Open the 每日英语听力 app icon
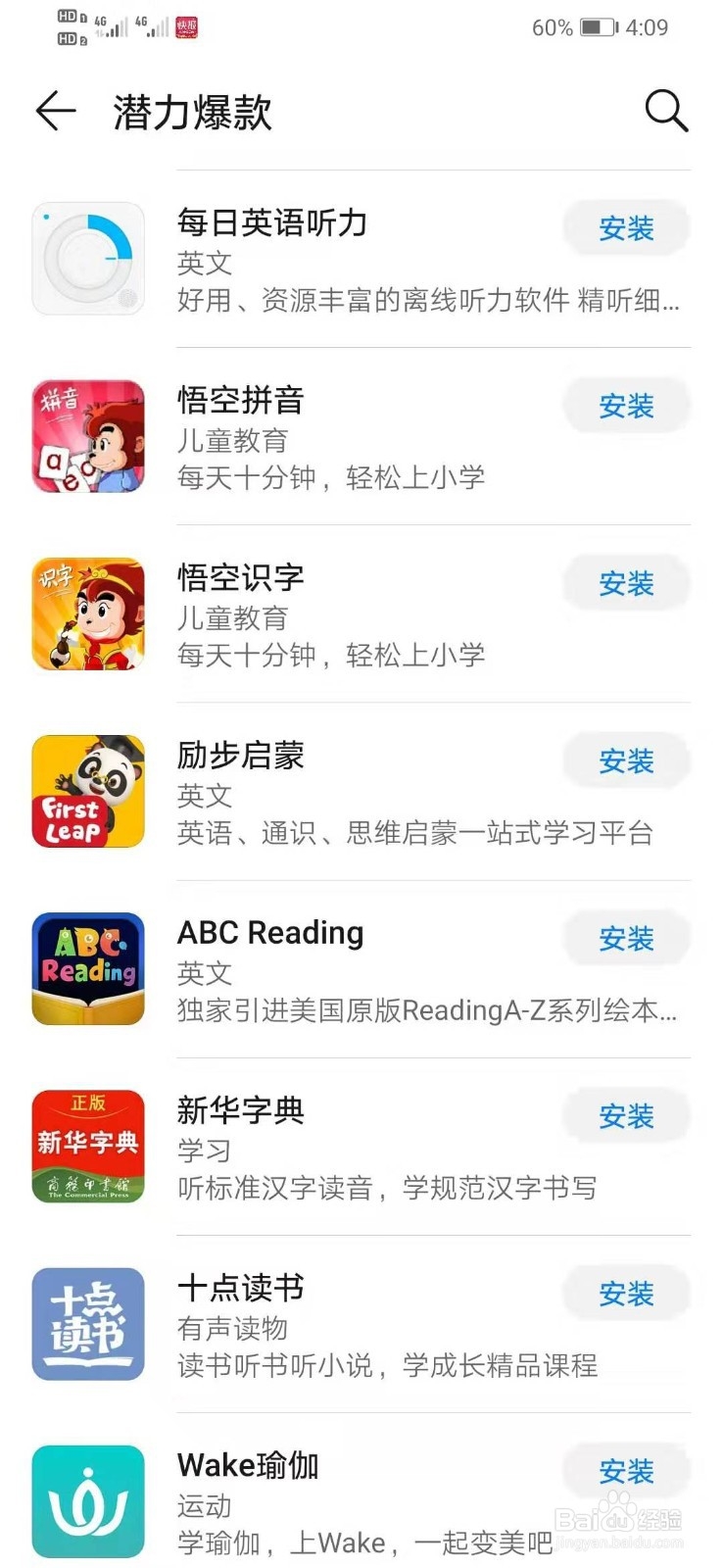The height and width of the screenshot is (1568, 723). pos(87,258)
